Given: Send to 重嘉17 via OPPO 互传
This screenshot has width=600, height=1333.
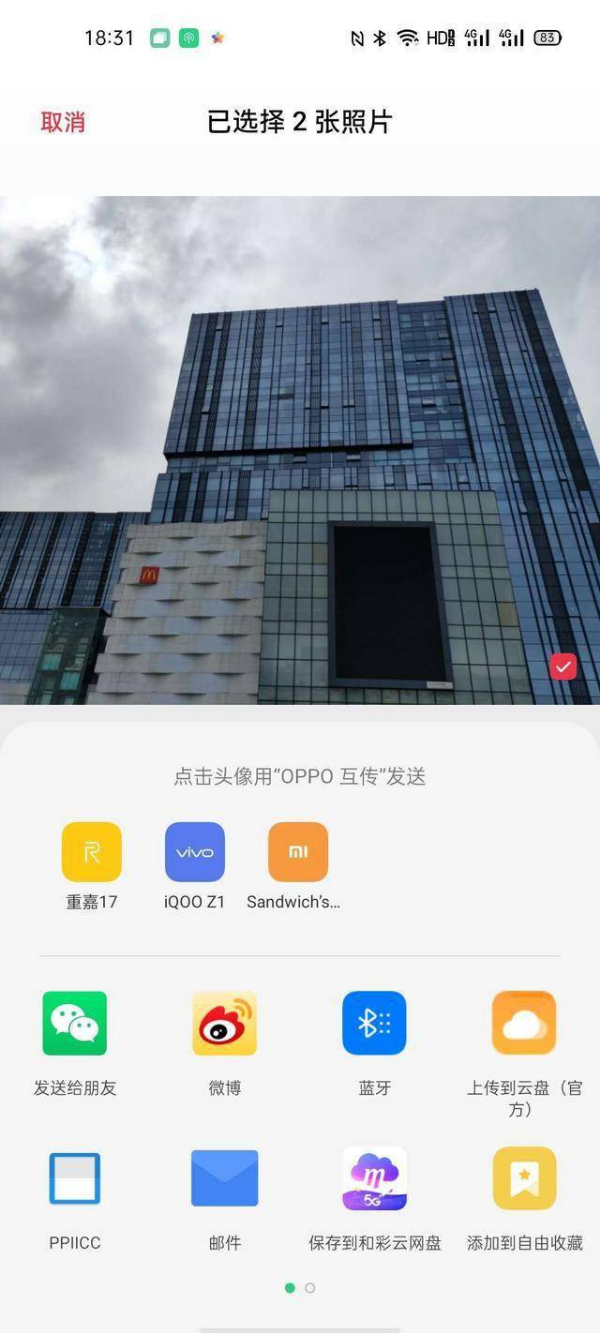Looking at the screenshot, I should pyautogui.click(x=92, y=853).
